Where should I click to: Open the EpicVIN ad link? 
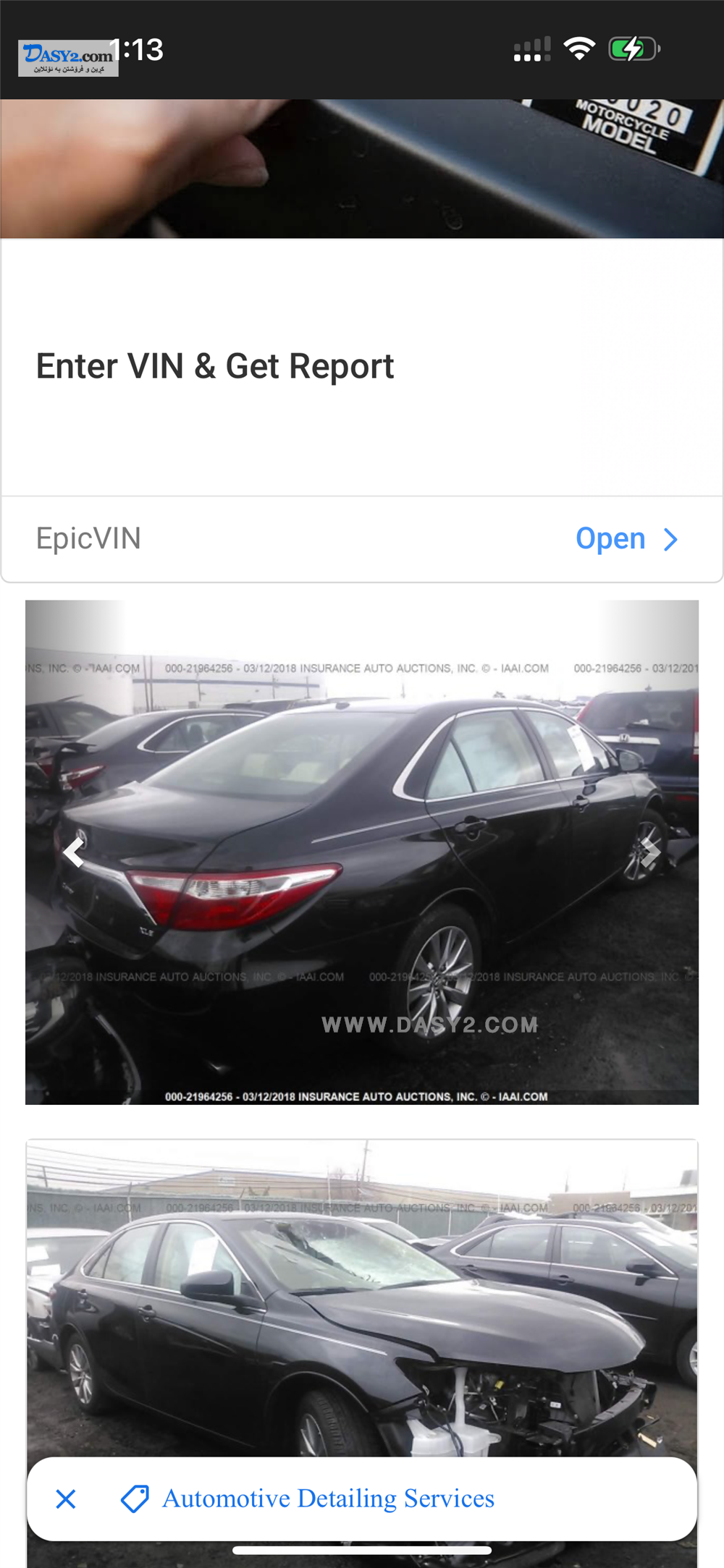pyautogui.click(x=626, y=539)
